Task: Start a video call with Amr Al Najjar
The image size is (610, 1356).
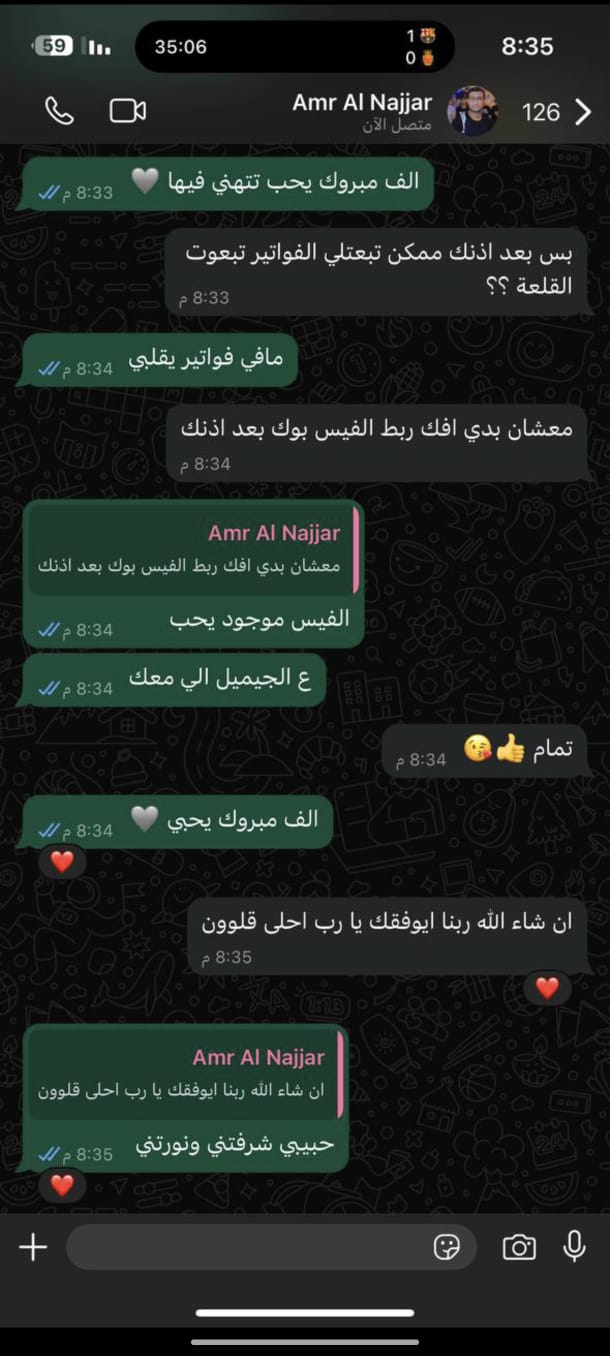Action: click(128, 111)
